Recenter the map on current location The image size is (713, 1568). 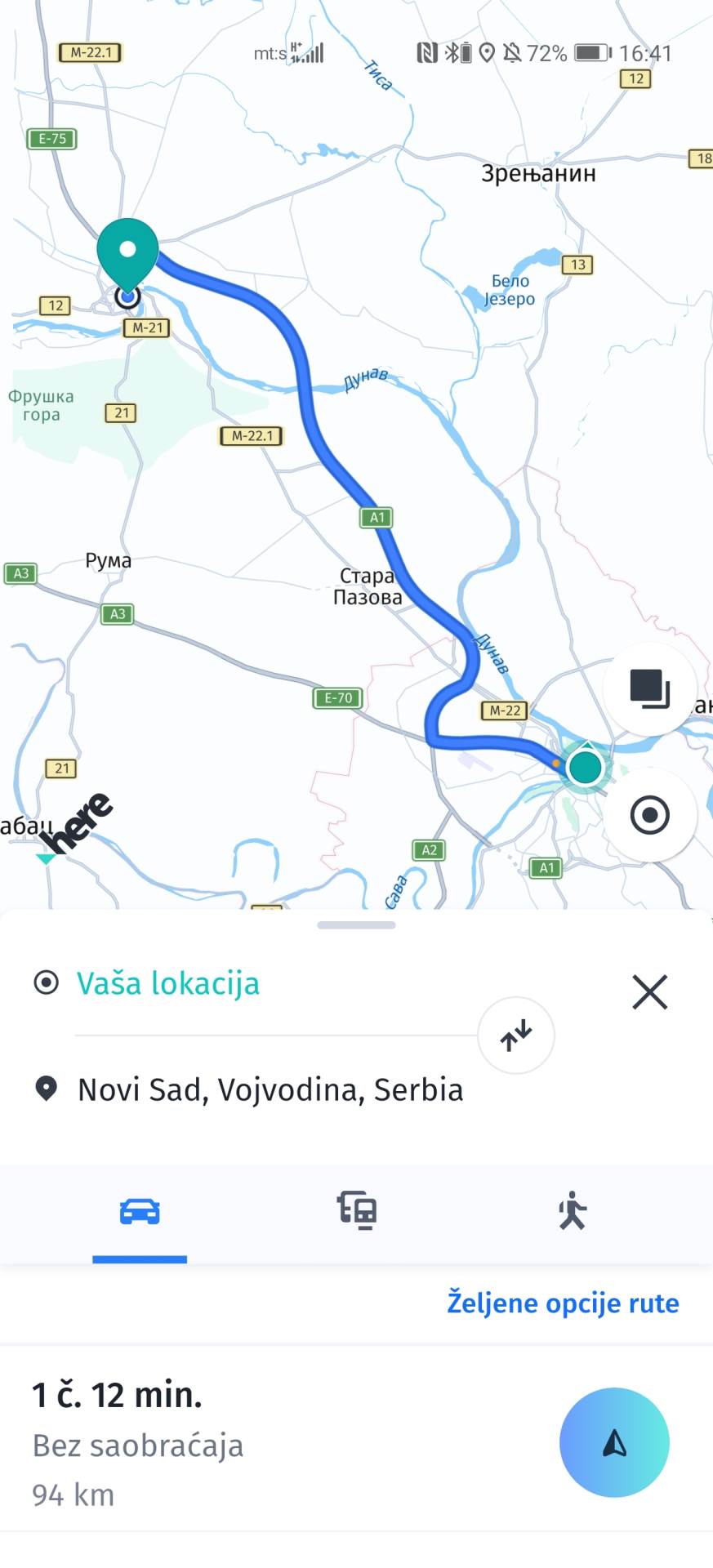point(651,814)
